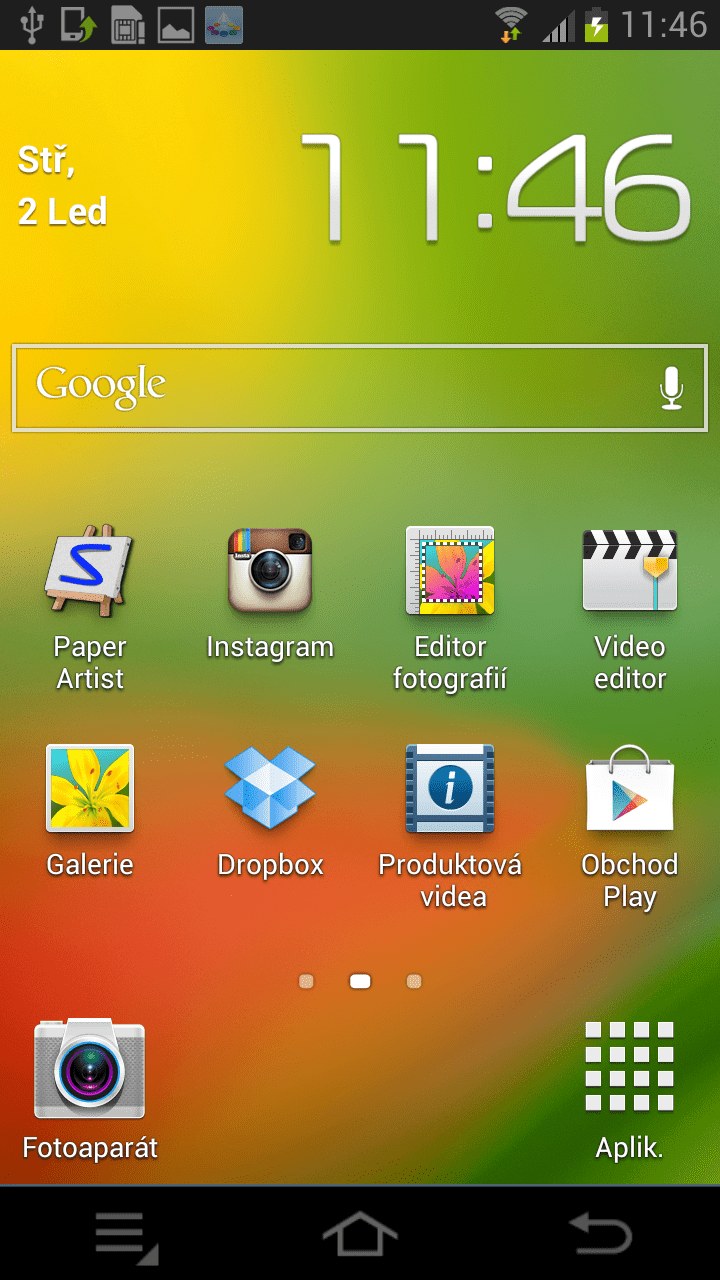Go to the first home page dot
This screenshot has width=720, height=1280.
point(307,982)
